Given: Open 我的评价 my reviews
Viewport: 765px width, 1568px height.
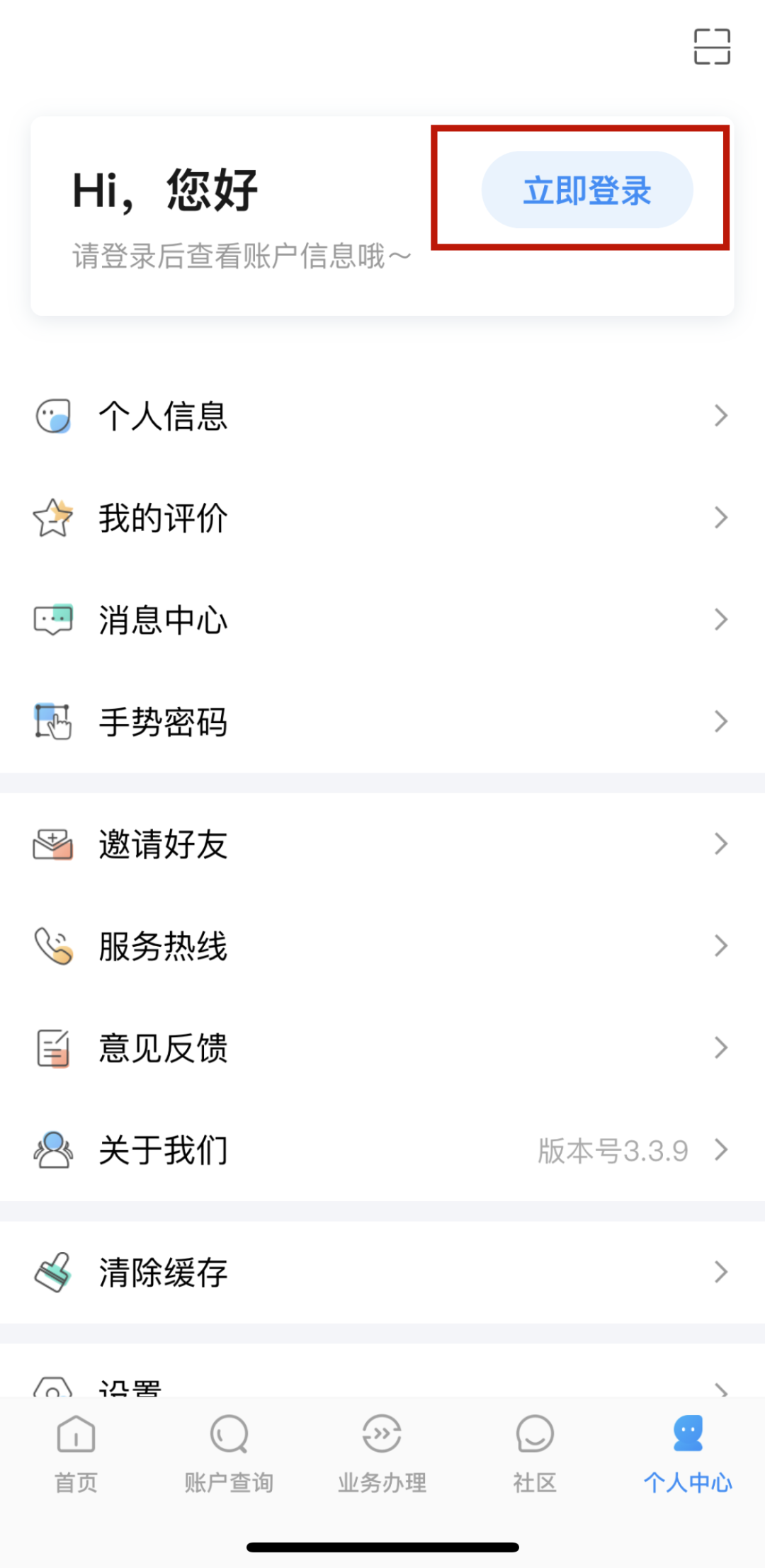Looking at the screenshot, I should 382,518.
